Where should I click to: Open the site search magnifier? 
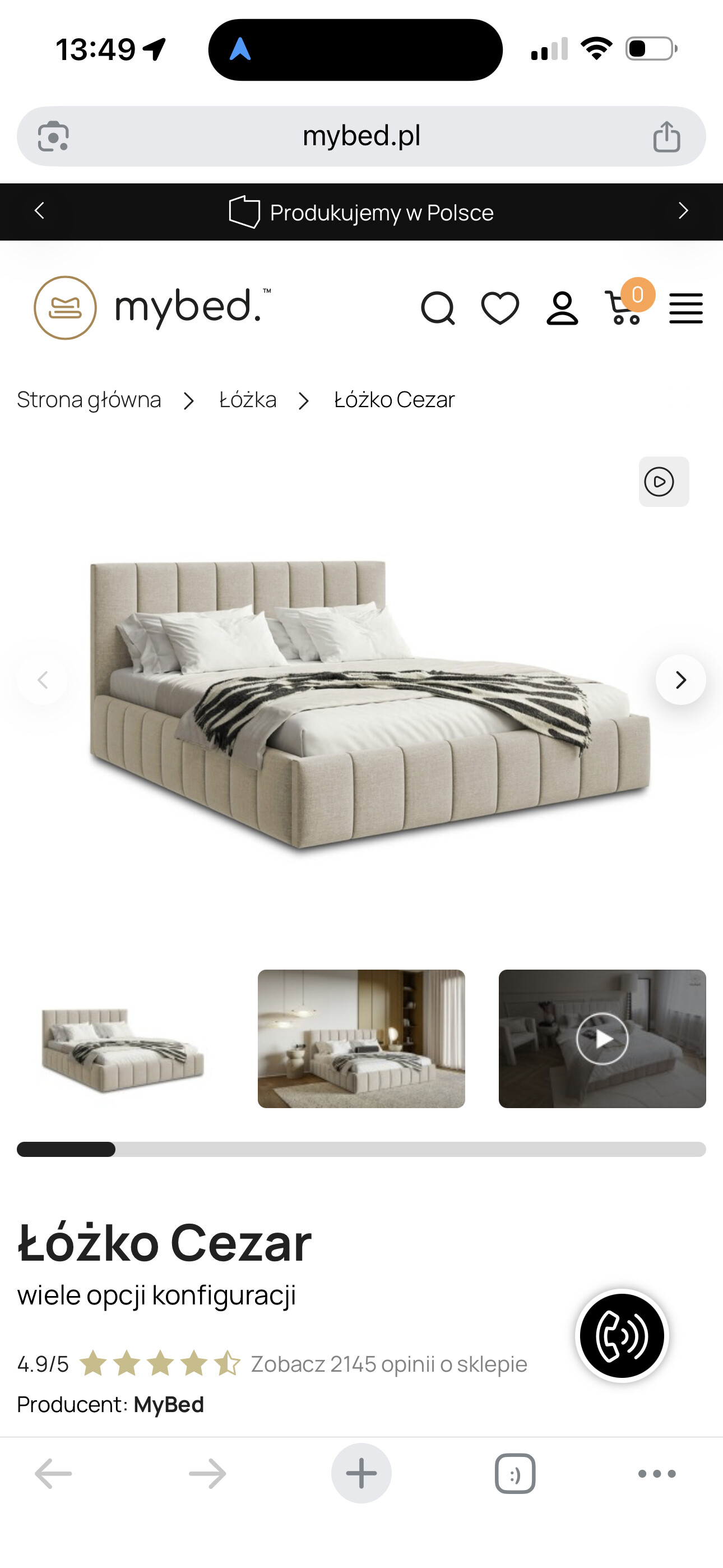[438, 308]
